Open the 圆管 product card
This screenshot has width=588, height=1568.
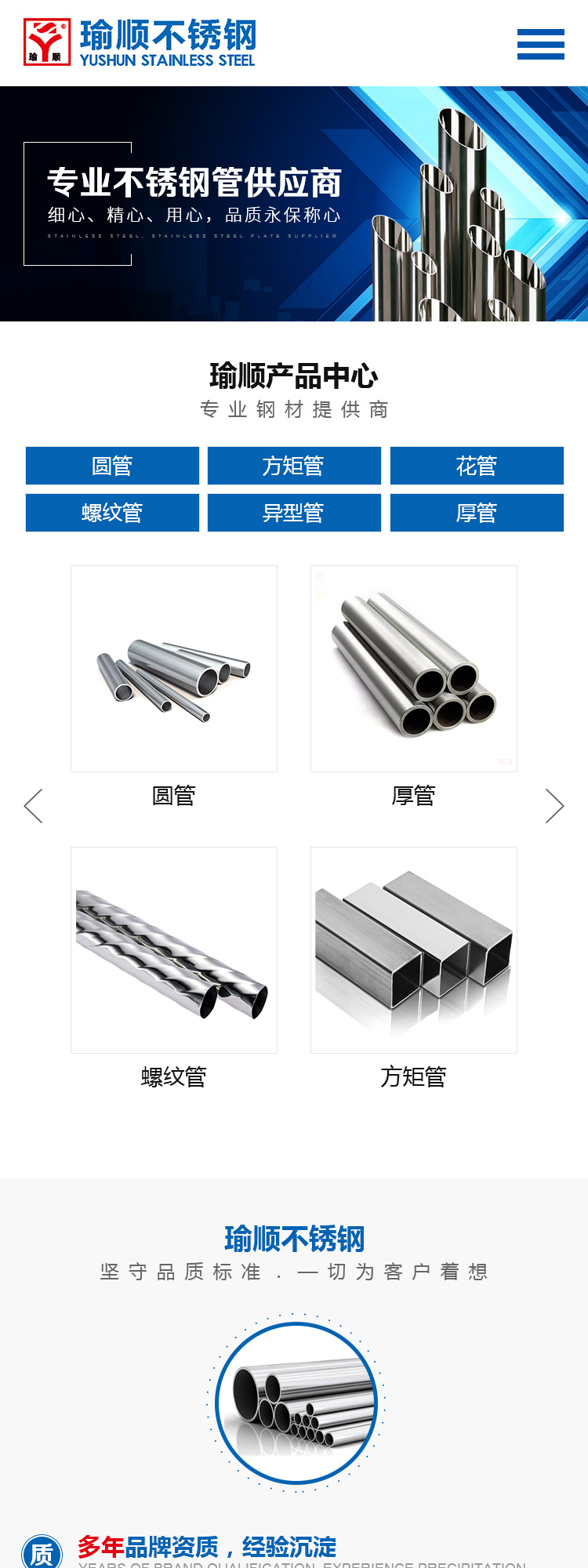point(174,669)
